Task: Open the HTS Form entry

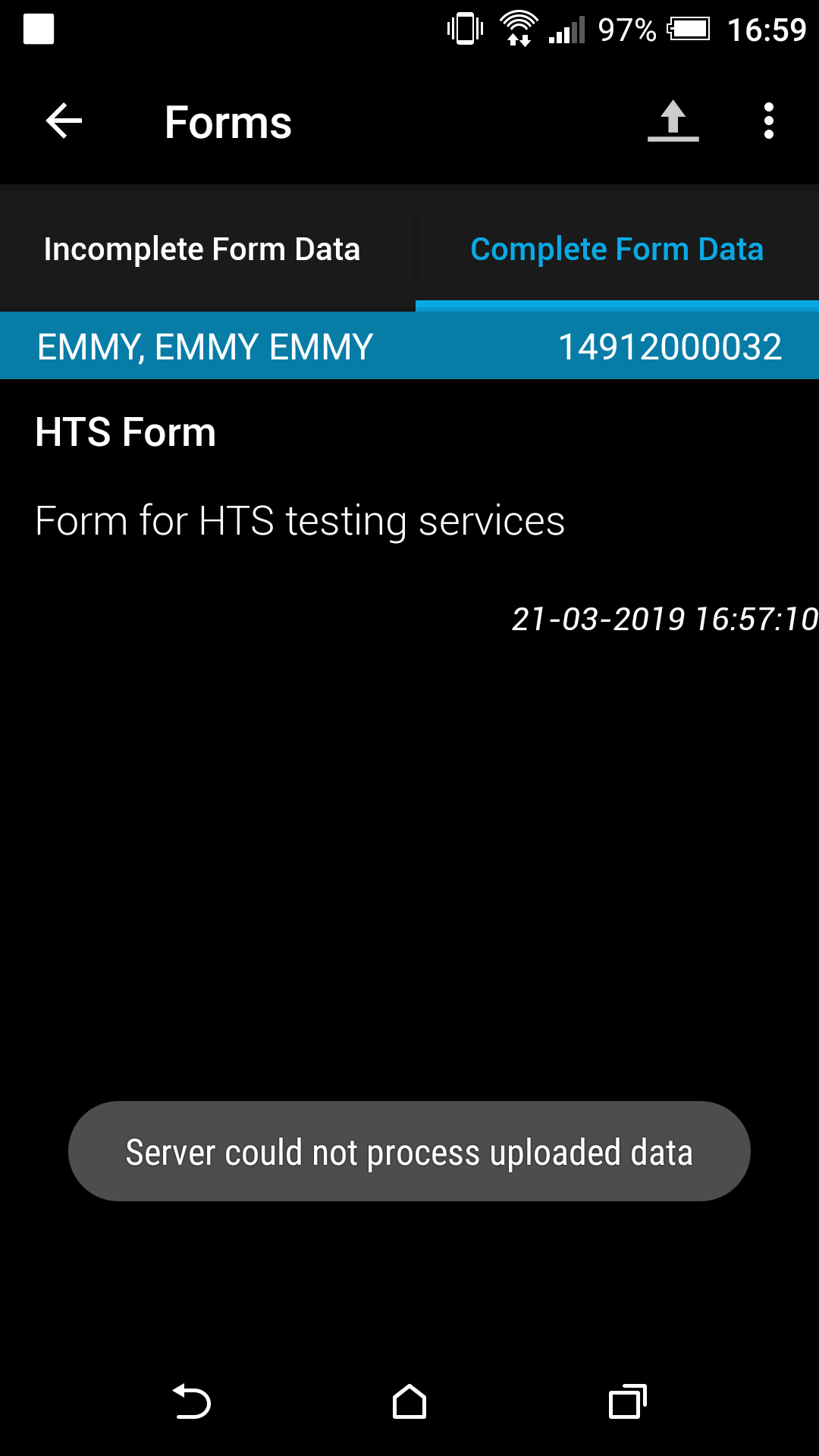Action: 409,523
